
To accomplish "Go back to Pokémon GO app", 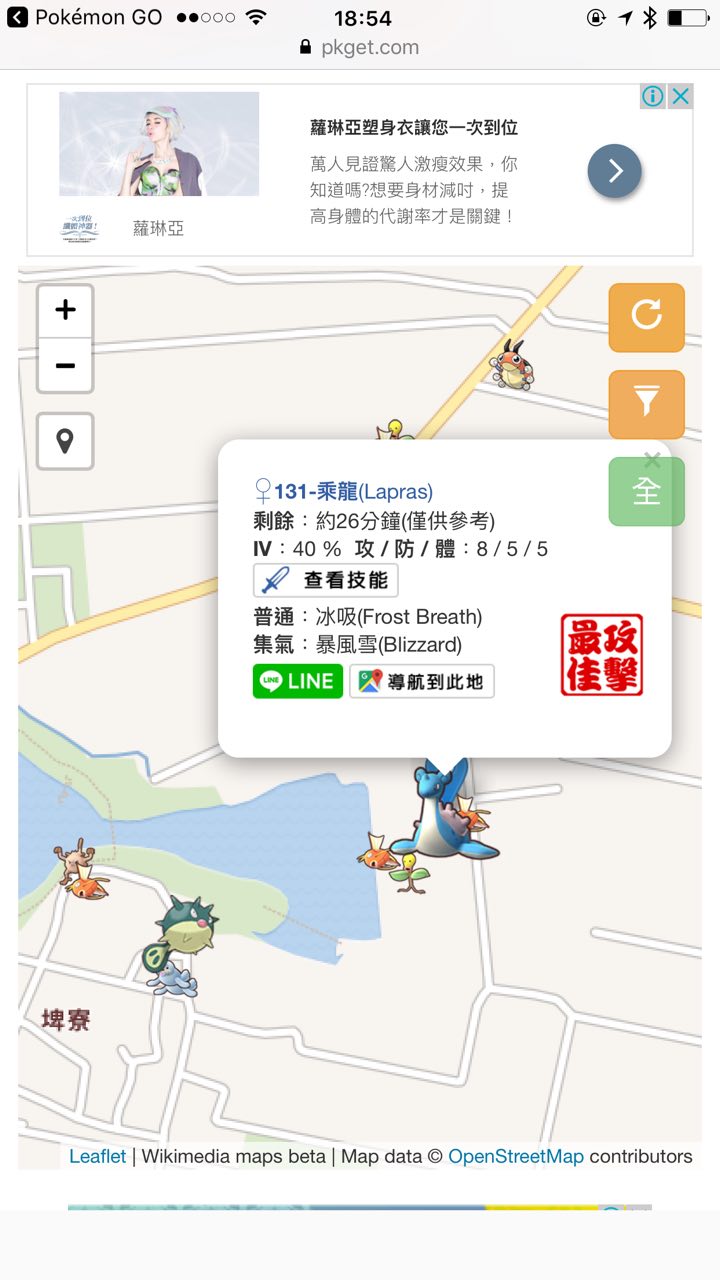I will [70, 18].
